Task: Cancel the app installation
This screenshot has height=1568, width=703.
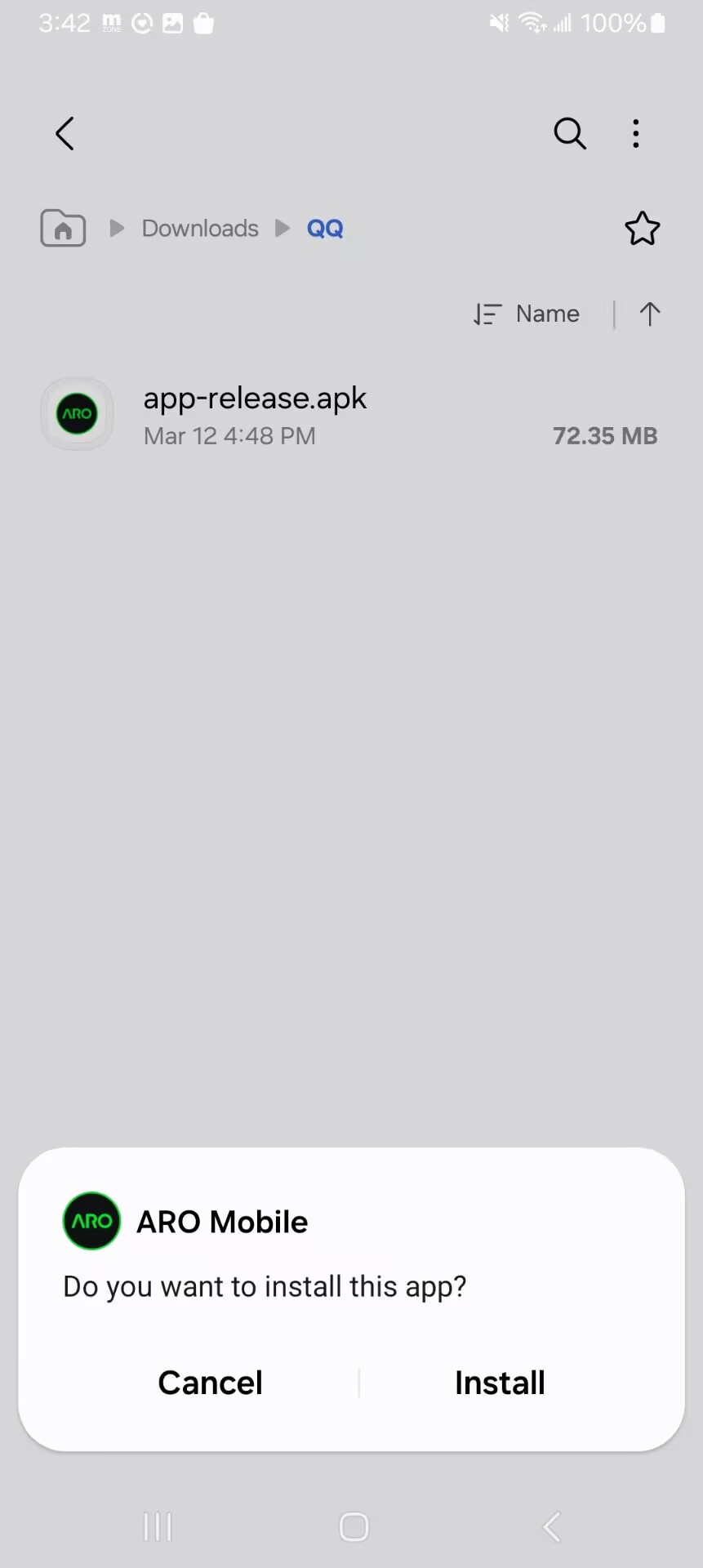Action: [210, 1382]
